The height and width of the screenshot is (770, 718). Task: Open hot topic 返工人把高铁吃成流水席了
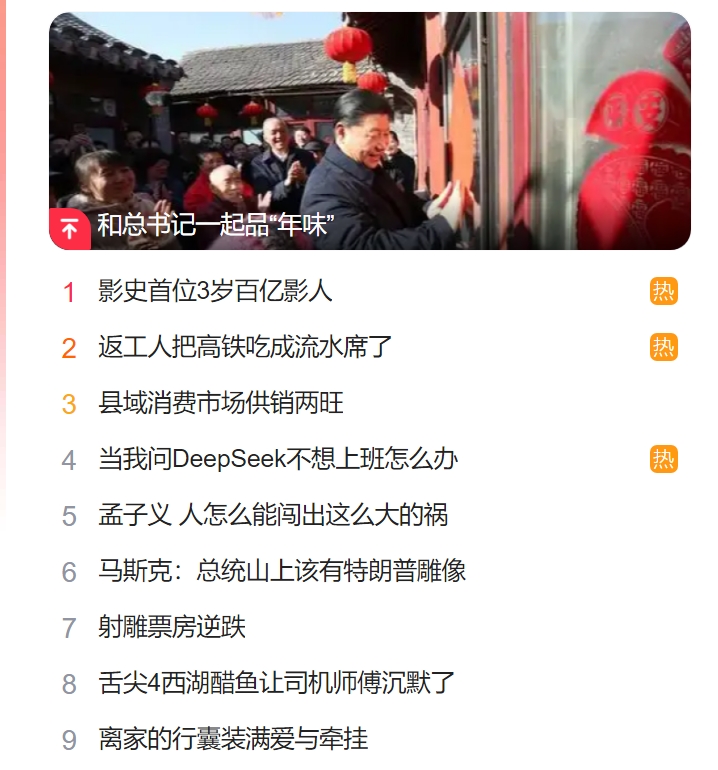[245, 347]
